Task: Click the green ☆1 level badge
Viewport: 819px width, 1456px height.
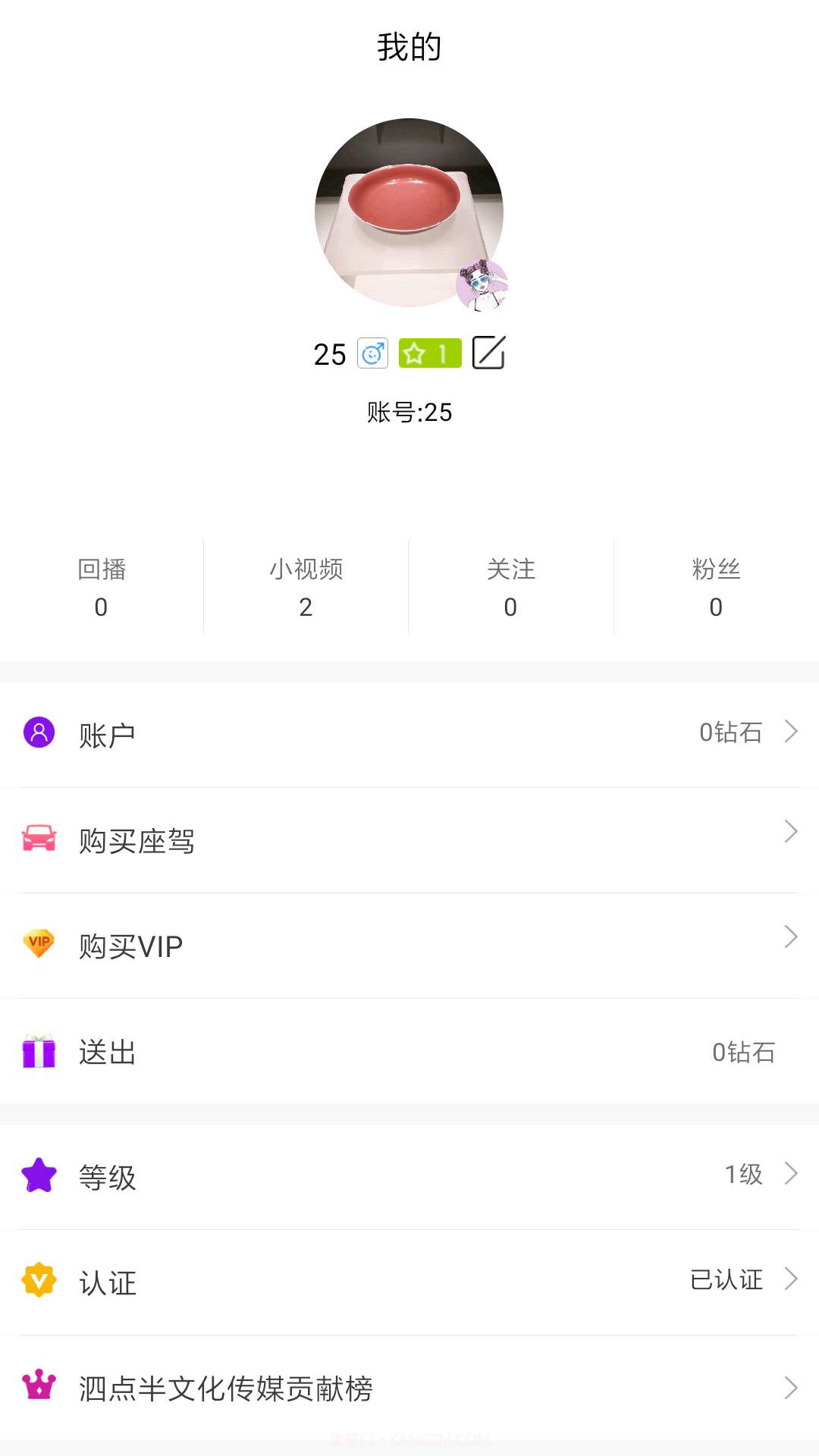Action: (x=430, y=353)
